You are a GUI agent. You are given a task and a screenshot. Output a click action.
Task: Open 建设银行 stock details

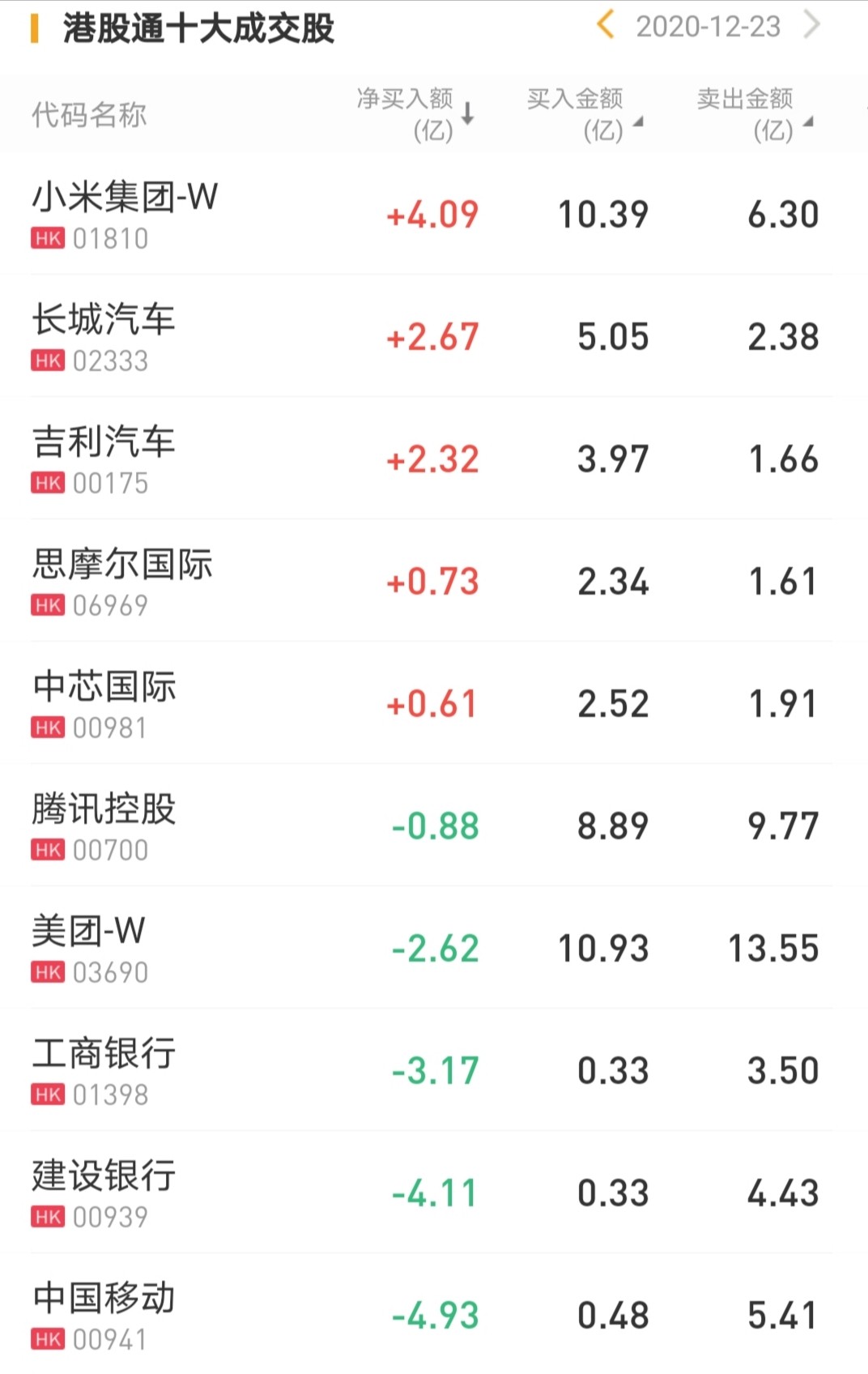104,1193
